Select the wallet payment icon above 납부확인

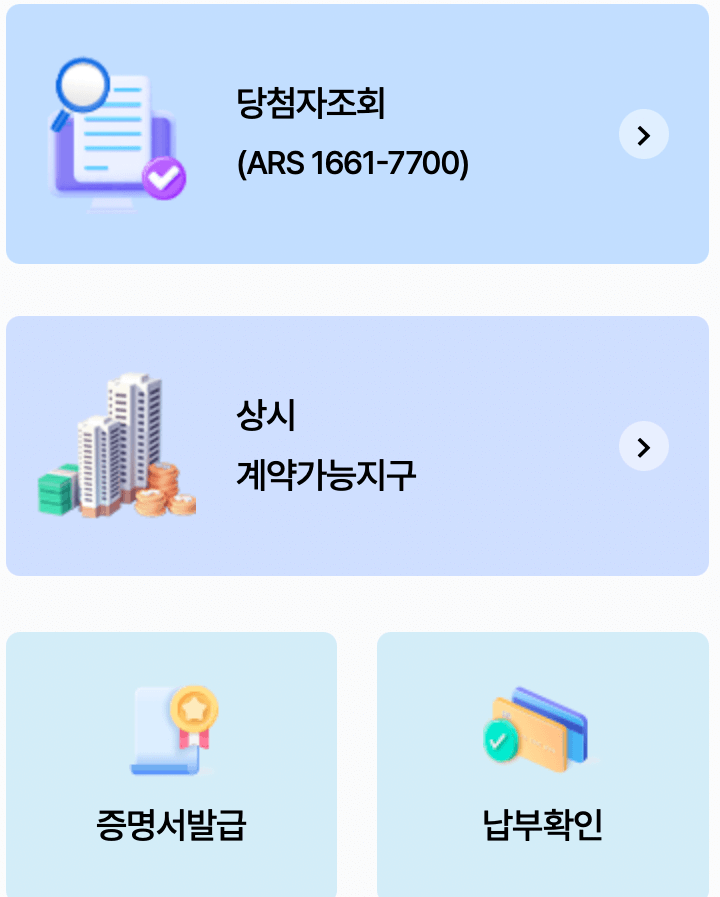click(x=540, y=730)
